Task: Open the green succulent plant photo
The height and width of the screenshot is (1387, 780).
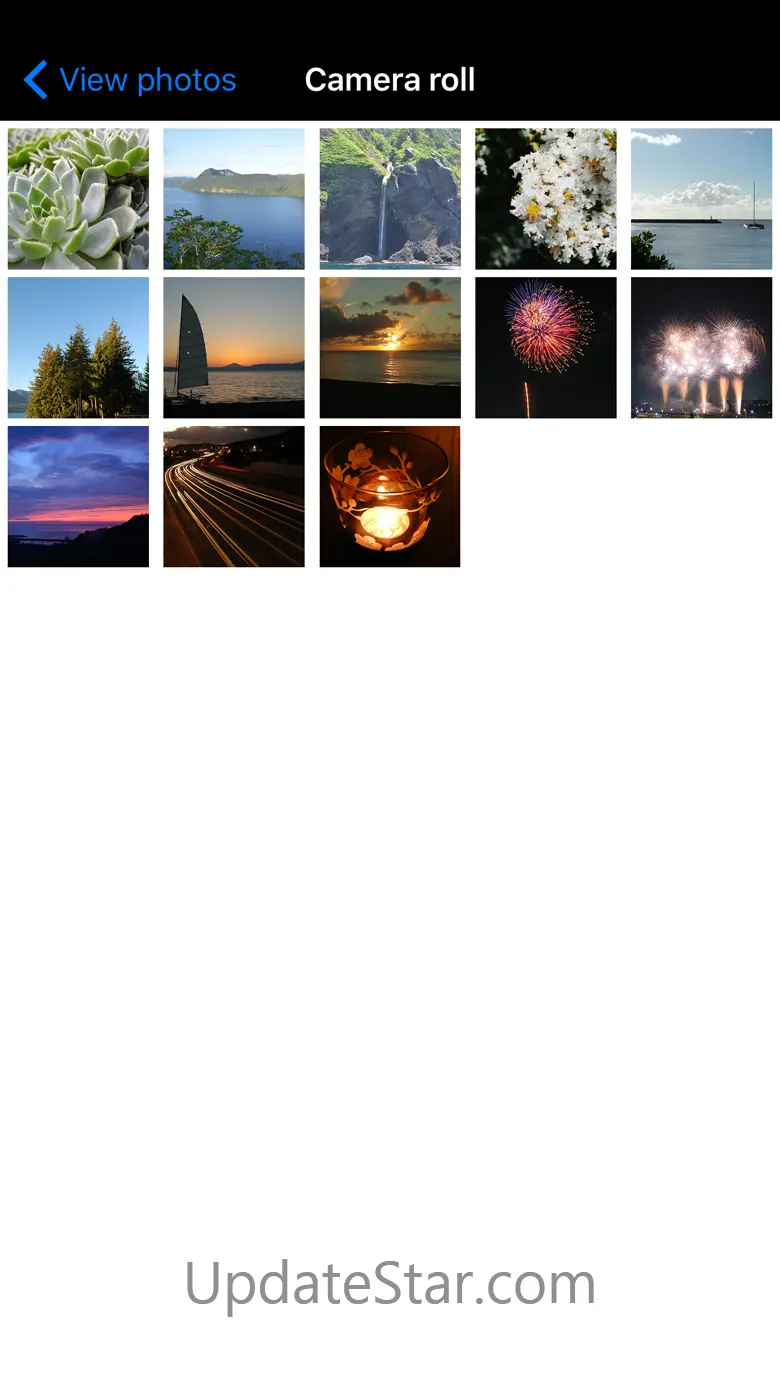Action: tap(78, 198)
